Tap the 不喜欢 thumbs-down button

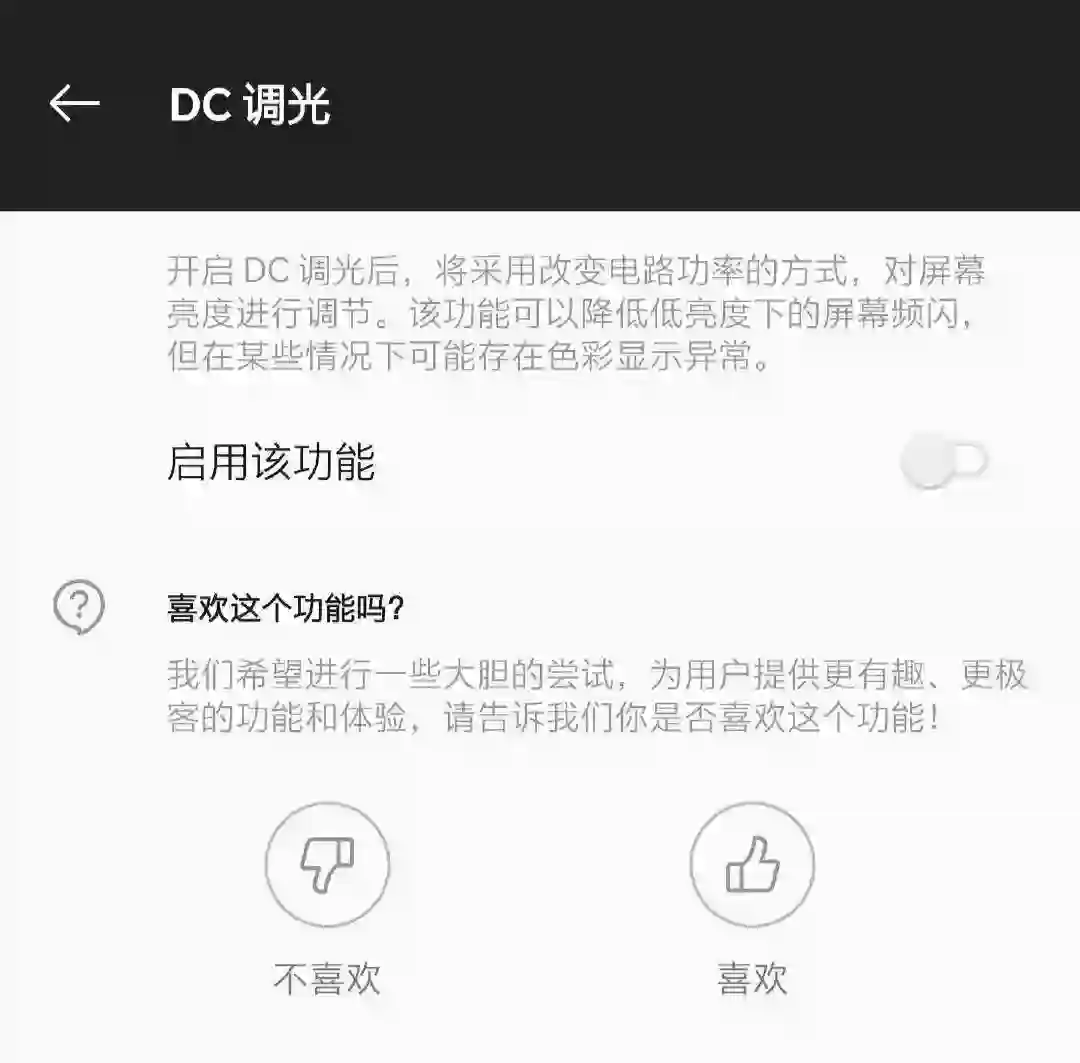click(x=327, y=864)
